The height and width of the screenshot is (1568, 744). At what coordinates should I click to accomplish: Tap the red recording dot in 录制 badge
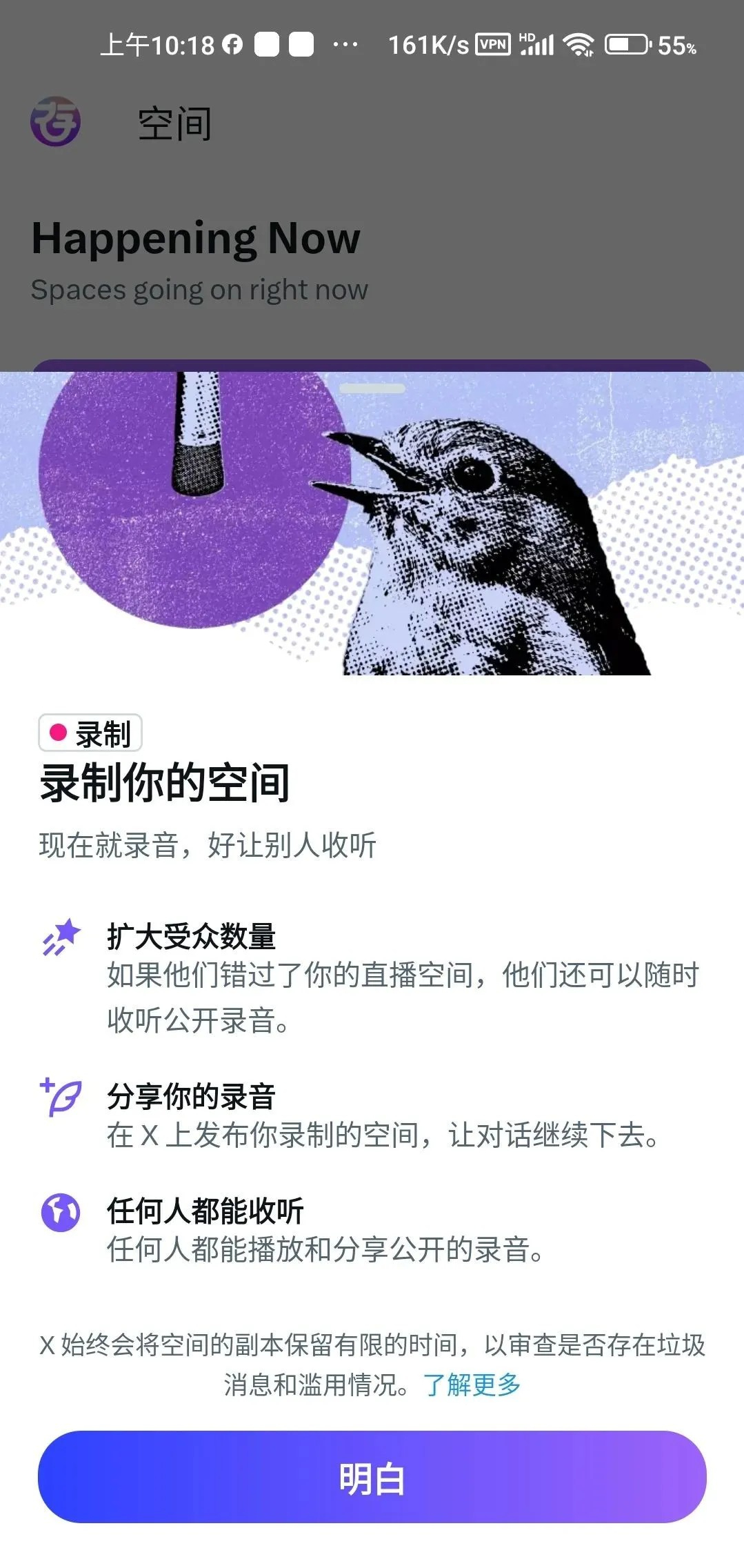[x=58, y=733]
